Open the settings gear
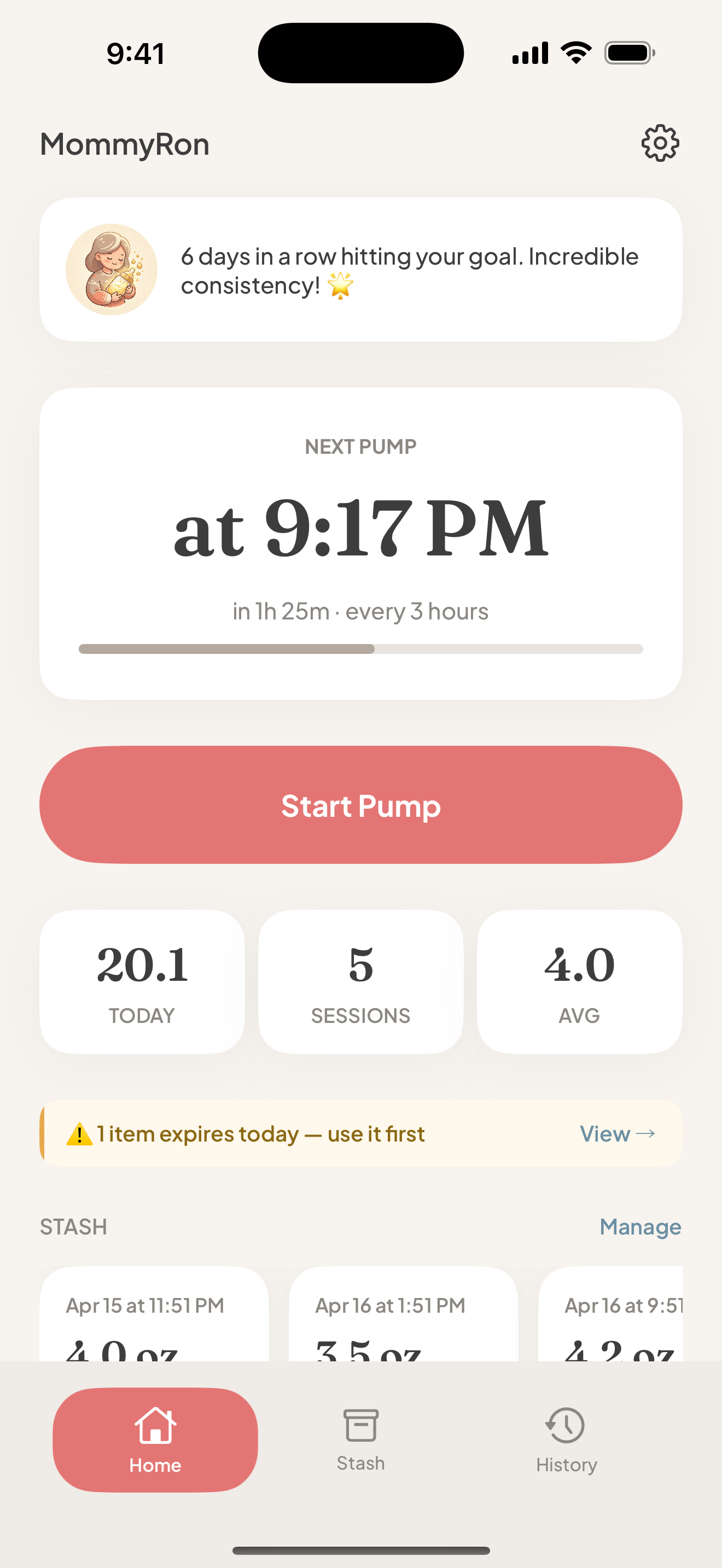This screenshot has height=1568, width=722. [660, 144]
